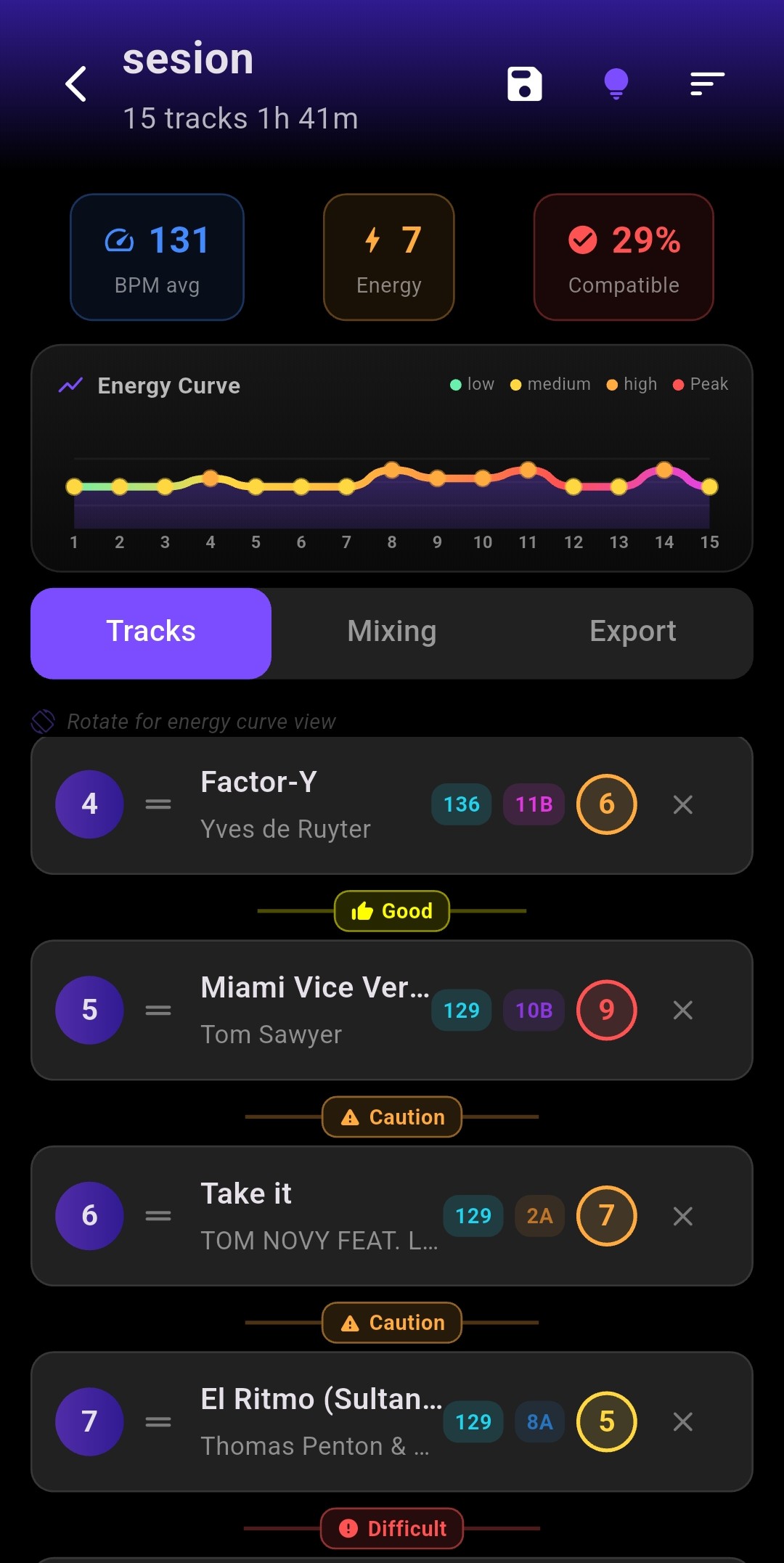Go back from the sesion playlist
This screenshot has height=1563, width=784.
[76, 84]
